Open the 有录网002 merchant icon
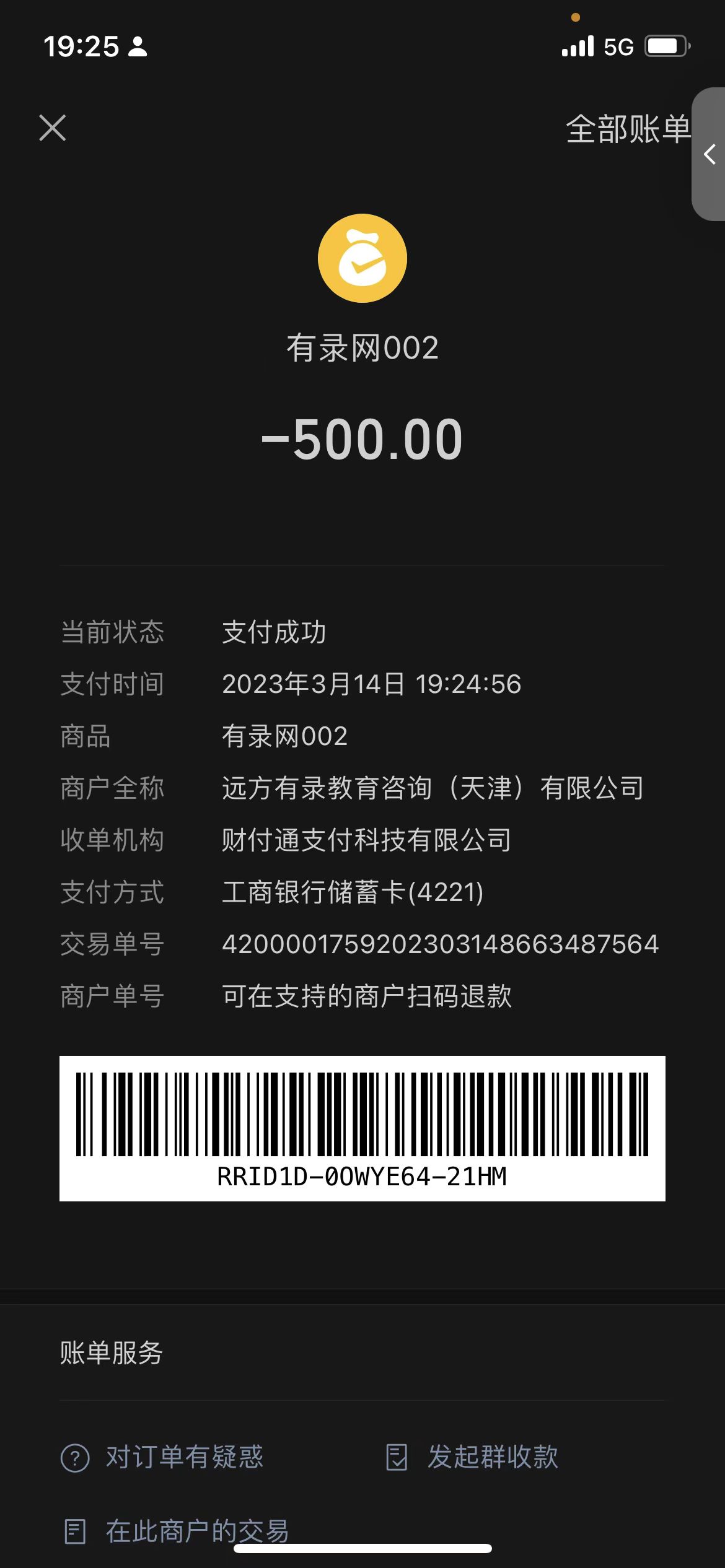The height and width of the screenshot is (1568, 725). click(x=362, y=258)
